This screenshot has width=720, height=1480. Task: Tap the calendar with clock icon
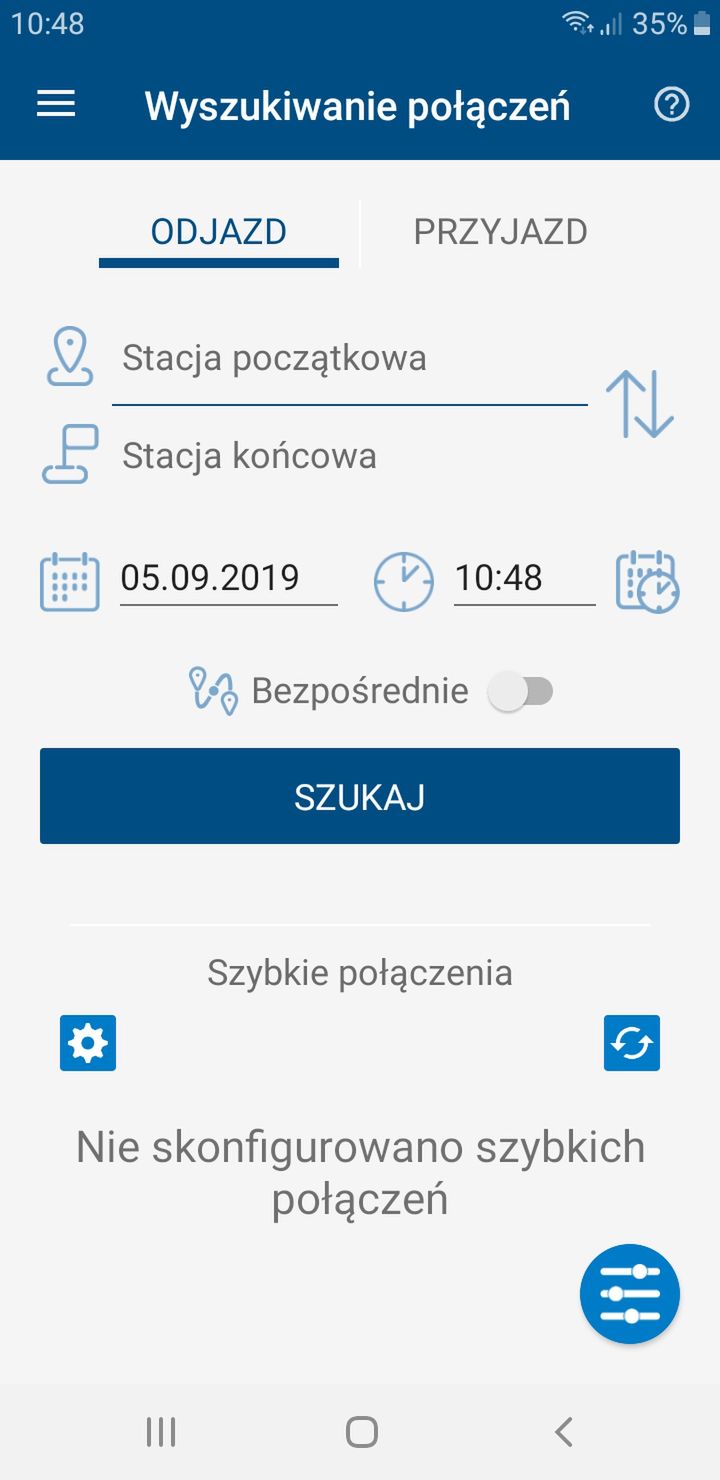(x=647, y=580)
